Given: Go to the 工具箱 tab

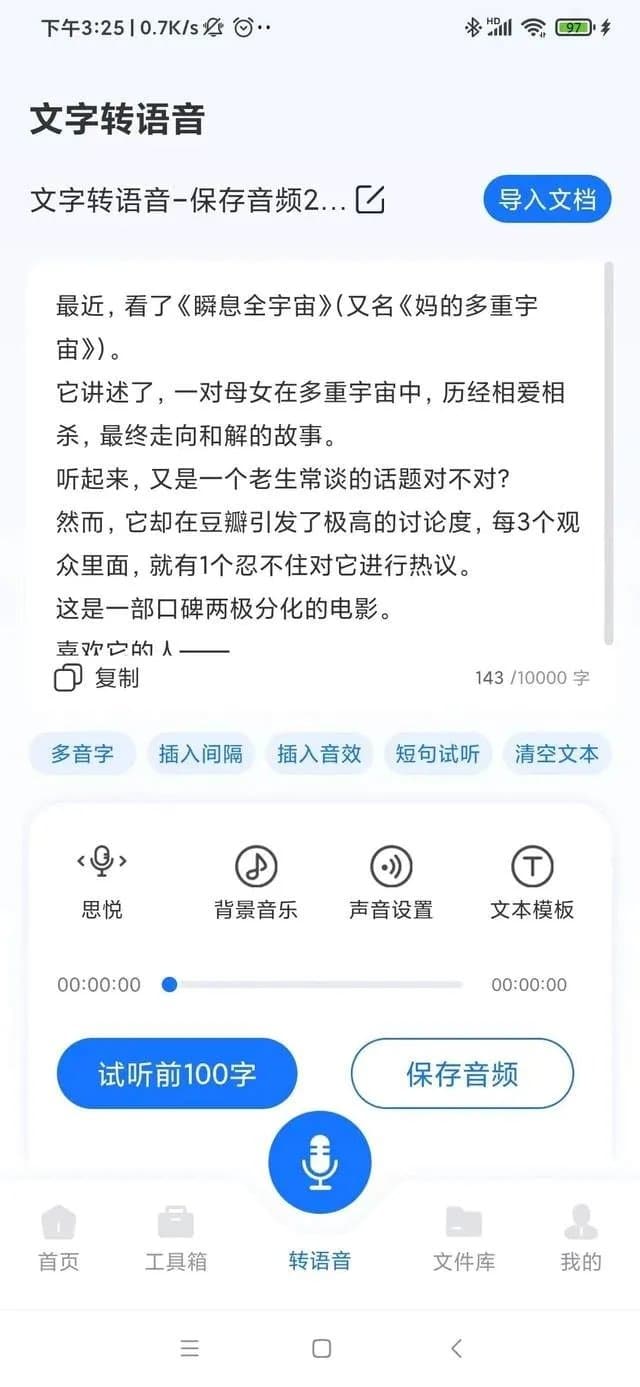Looking at the screenshot, I should [176, 1240].
